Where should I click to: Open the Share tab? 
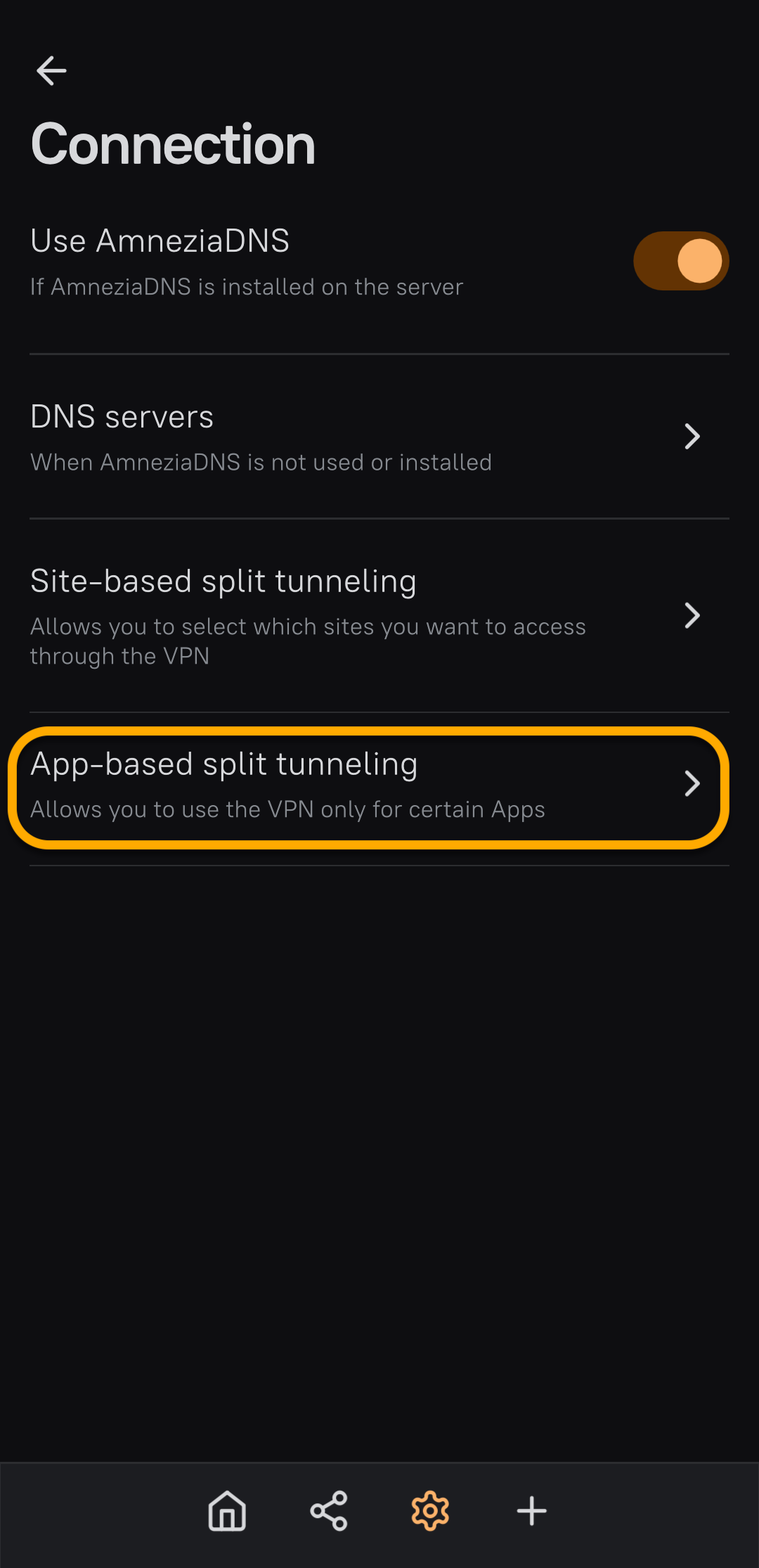click(x=329, y=1510)
